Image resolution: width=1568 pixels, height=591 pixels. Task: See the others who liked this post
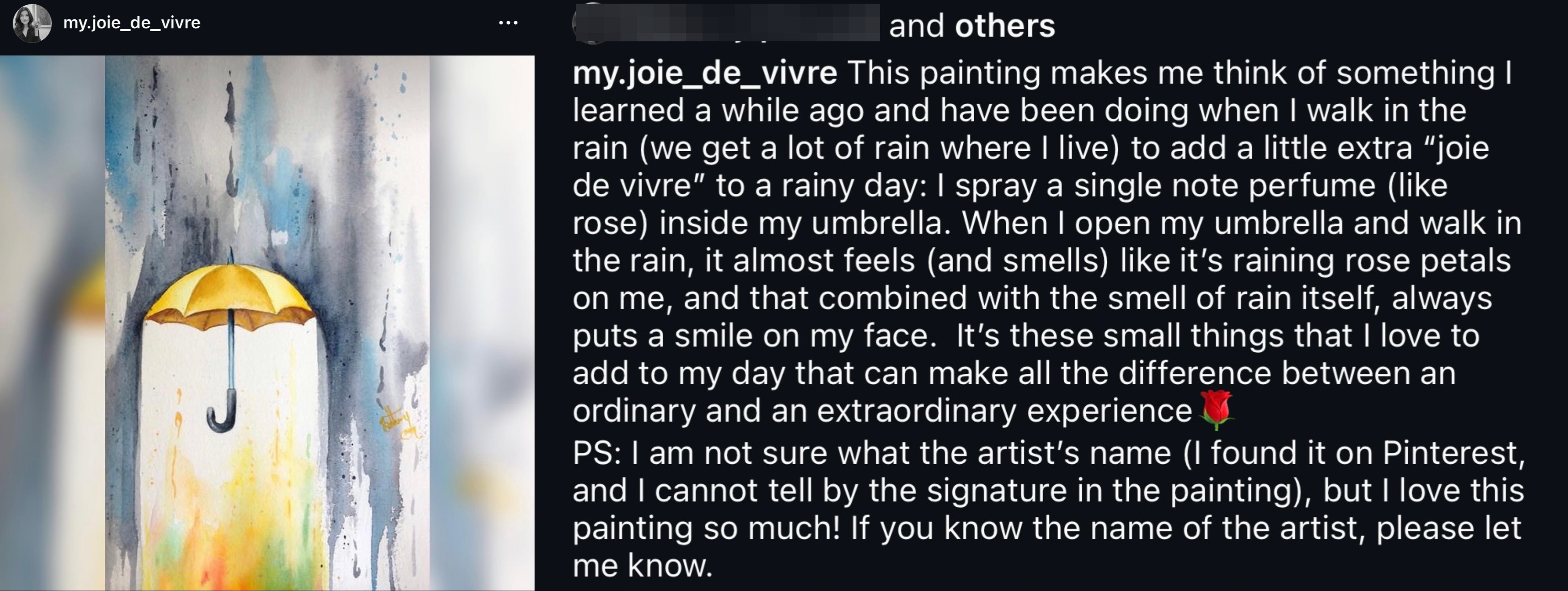coord(1004,26)
